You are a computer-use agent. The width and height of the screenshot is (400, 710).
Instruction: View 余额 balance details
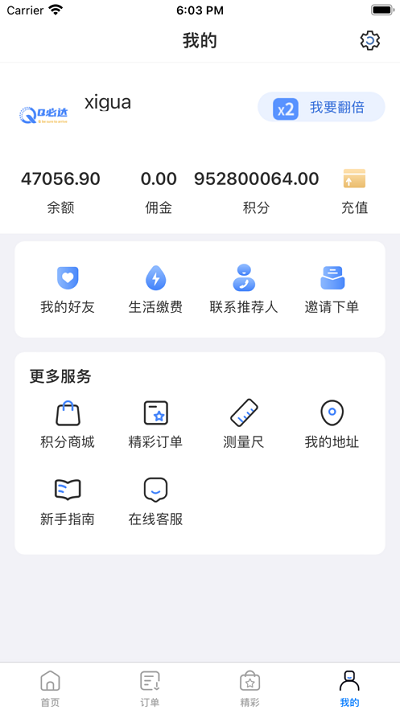(x=60, y=192)
